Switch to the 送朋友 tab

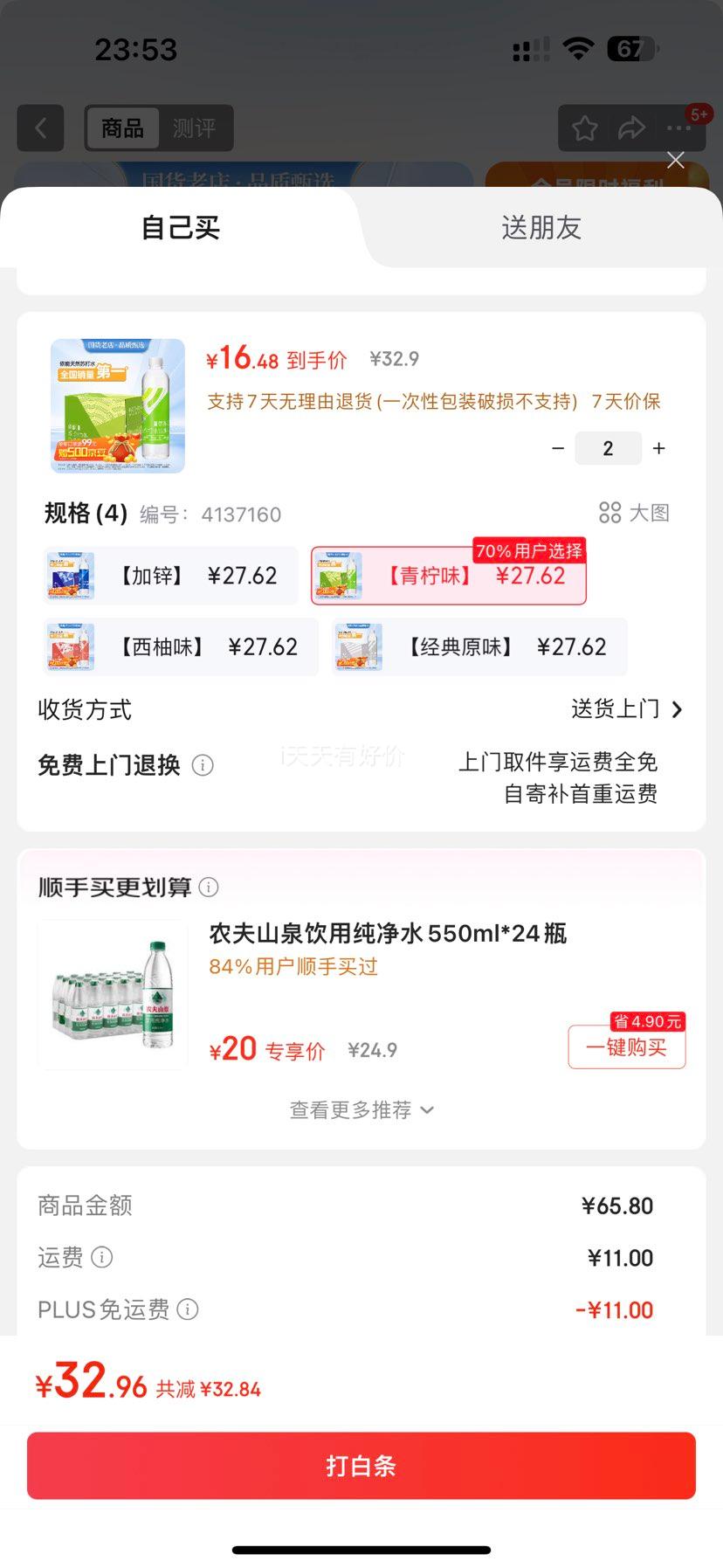[x=541, y=228]
